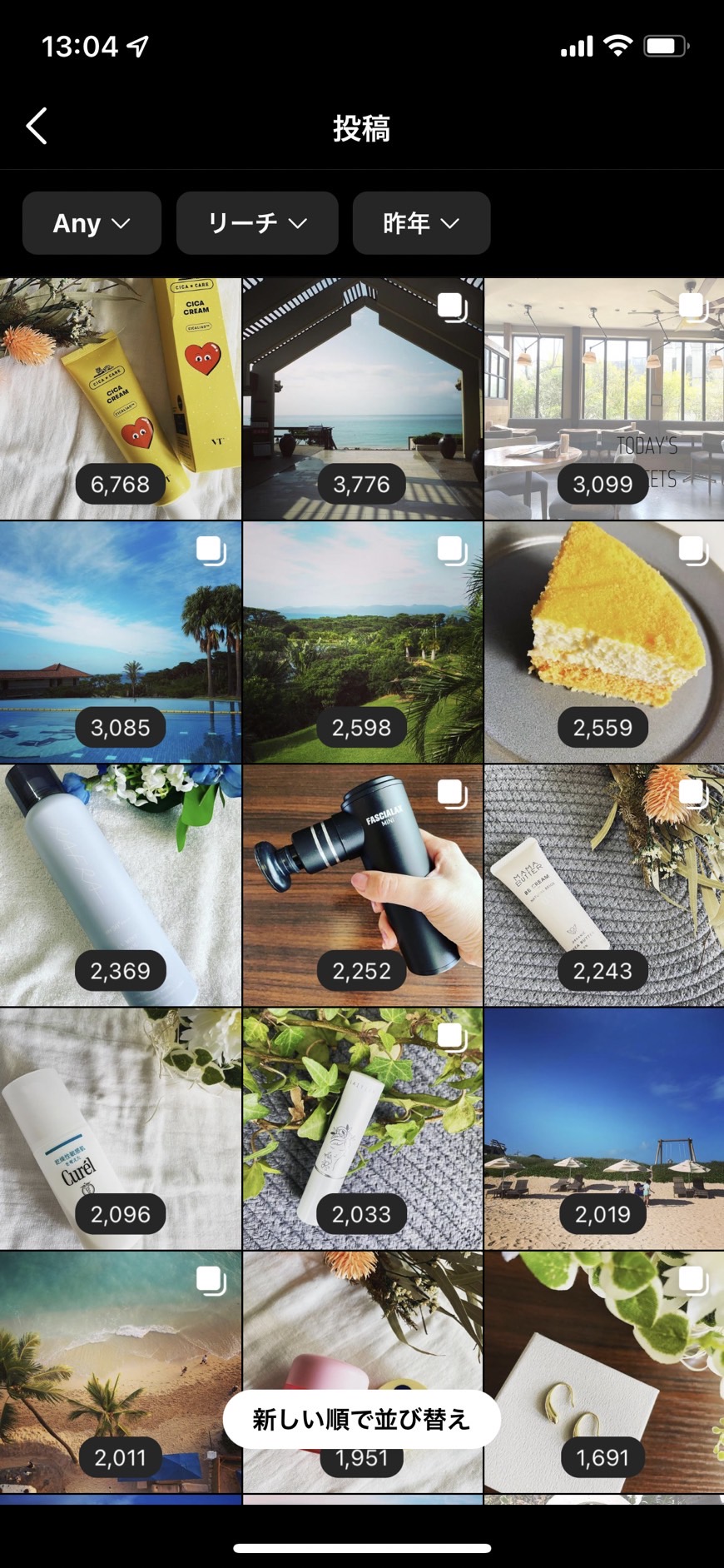
Task: Open the aerial beach post with 2,011
Action: tap(120, 1372)
